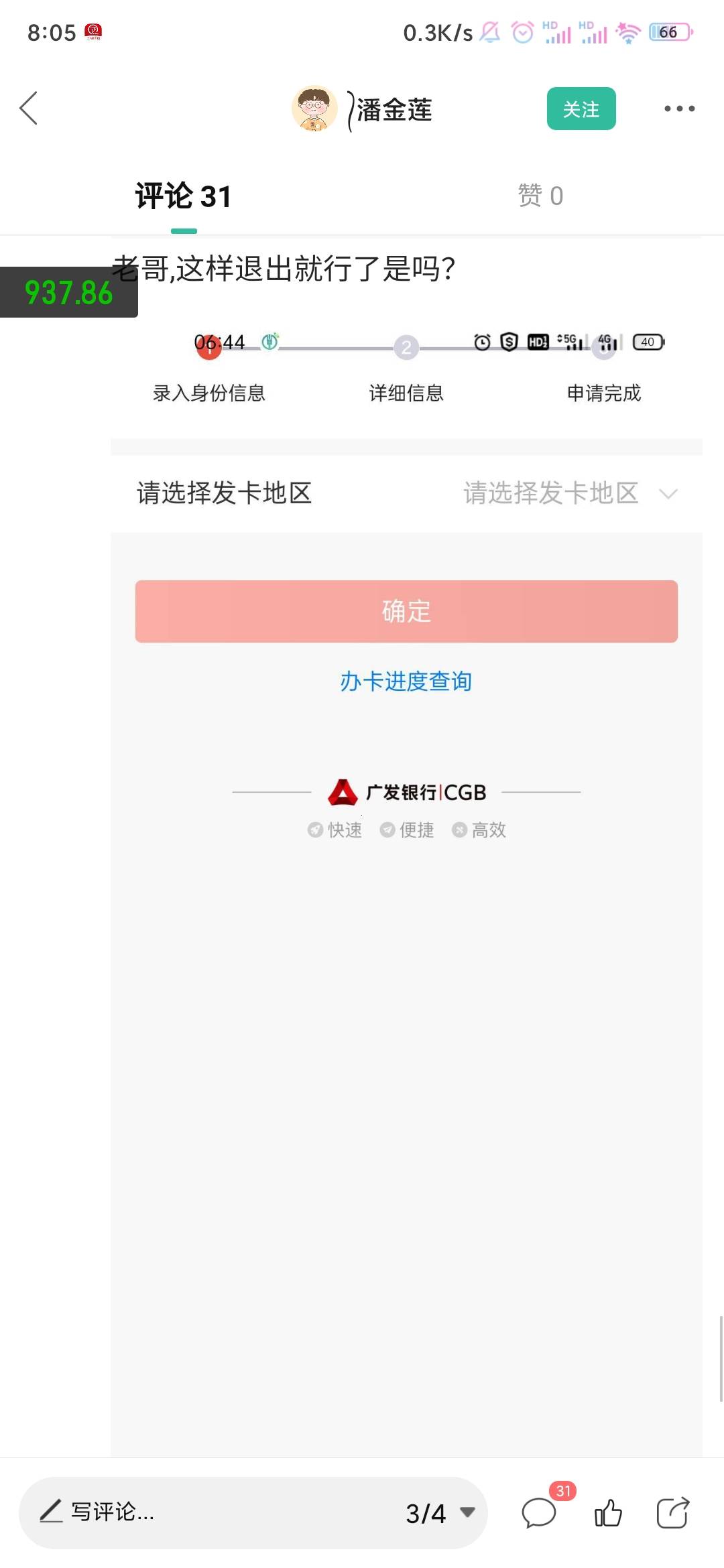Open comments via the speech bubble icon

[x=539, y=1513]
